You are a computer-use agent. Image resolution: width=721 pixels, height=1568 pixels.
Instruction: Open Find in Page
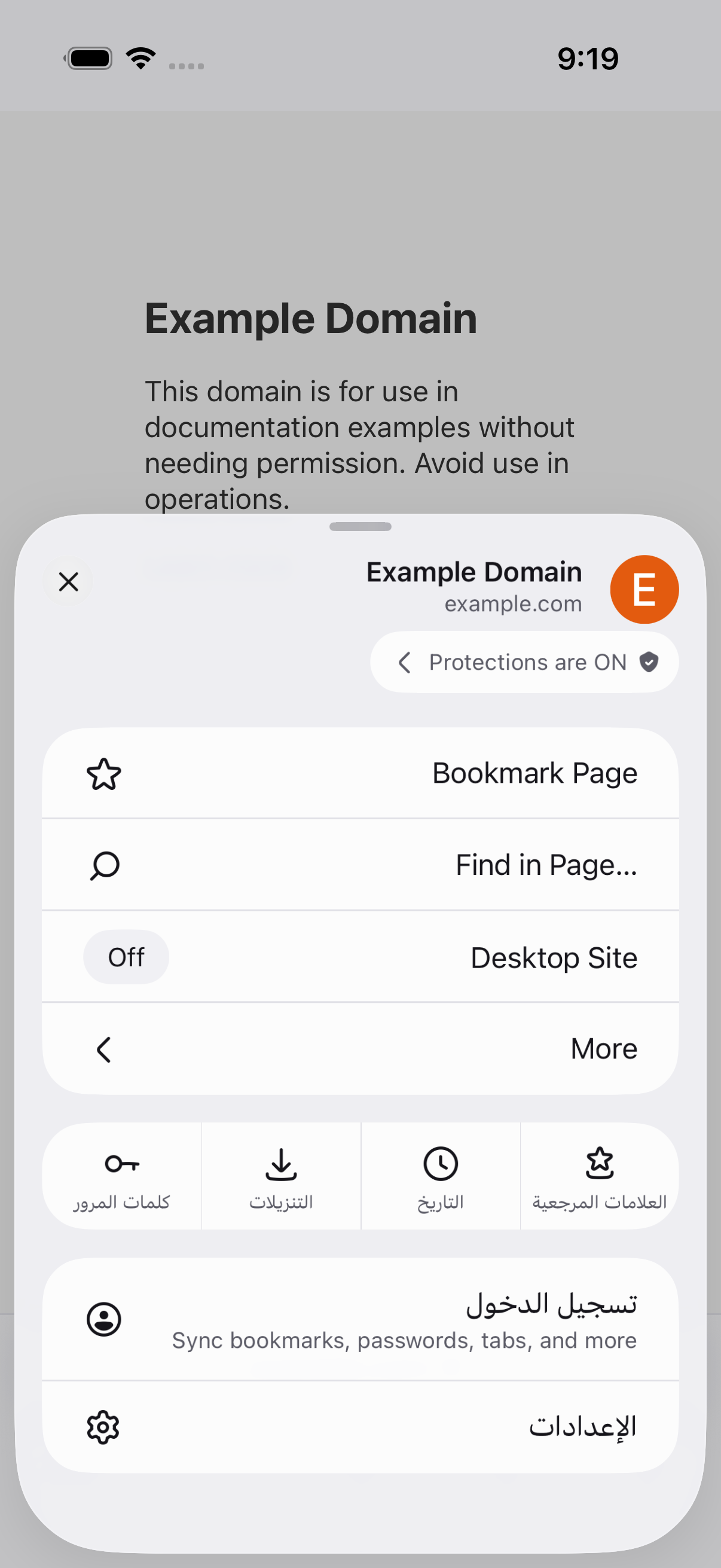(x=360, y=865)
